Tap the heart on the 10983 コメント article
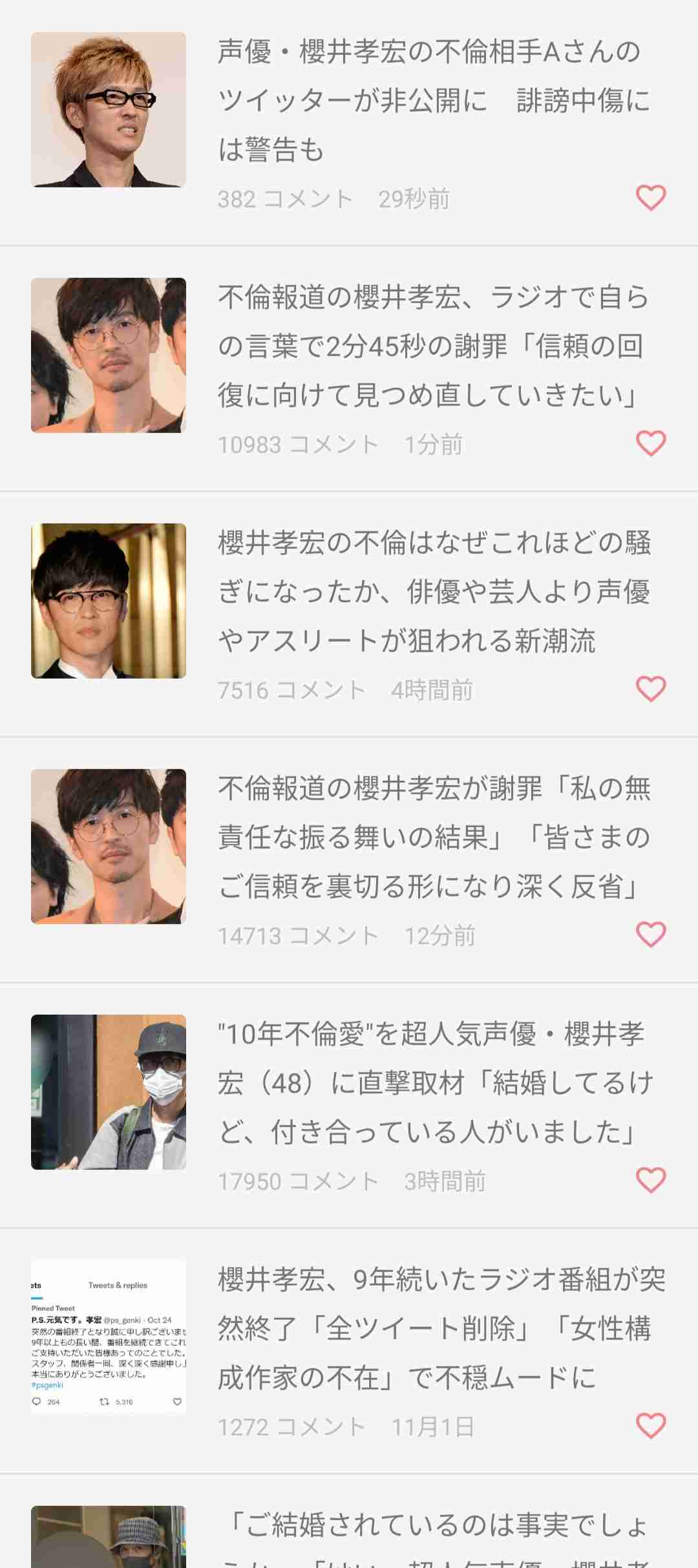698x1568 pixels. (651, 443)
